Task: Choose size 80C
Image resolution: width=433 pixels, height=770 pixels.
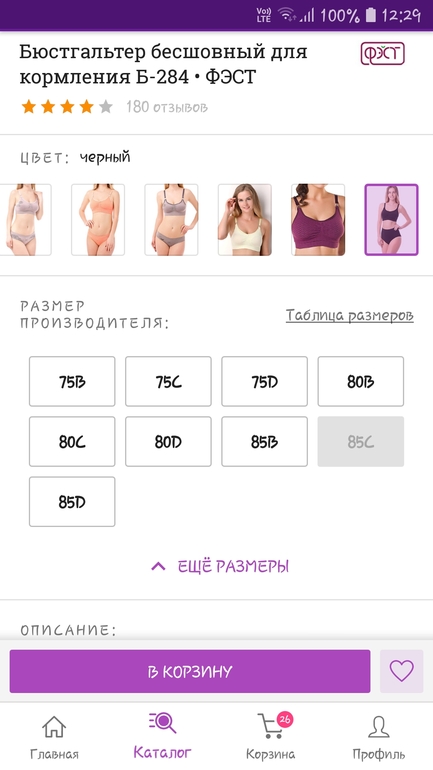Action: click(x=72, y=441)
